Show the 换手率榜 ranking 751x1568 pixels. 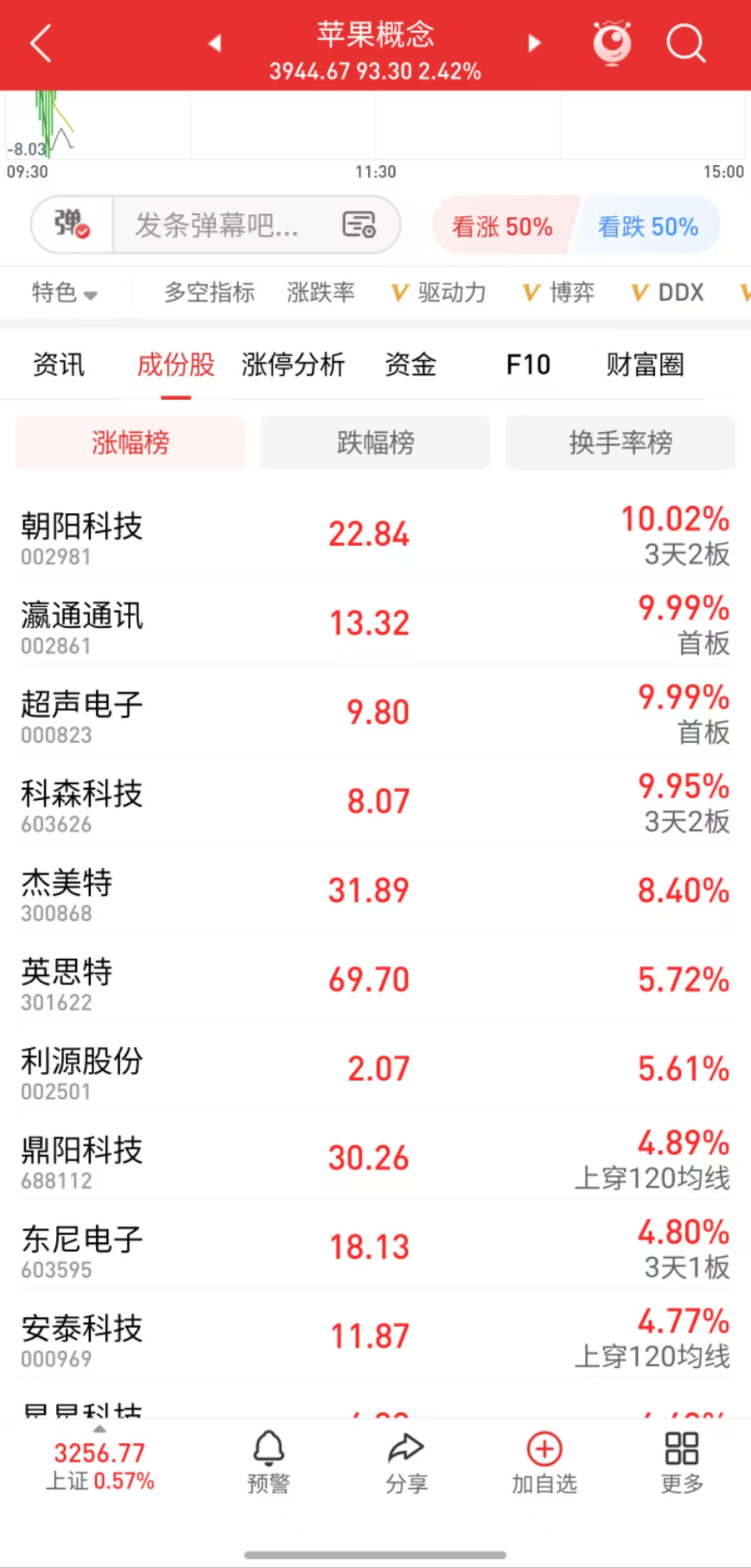[620, 443]
